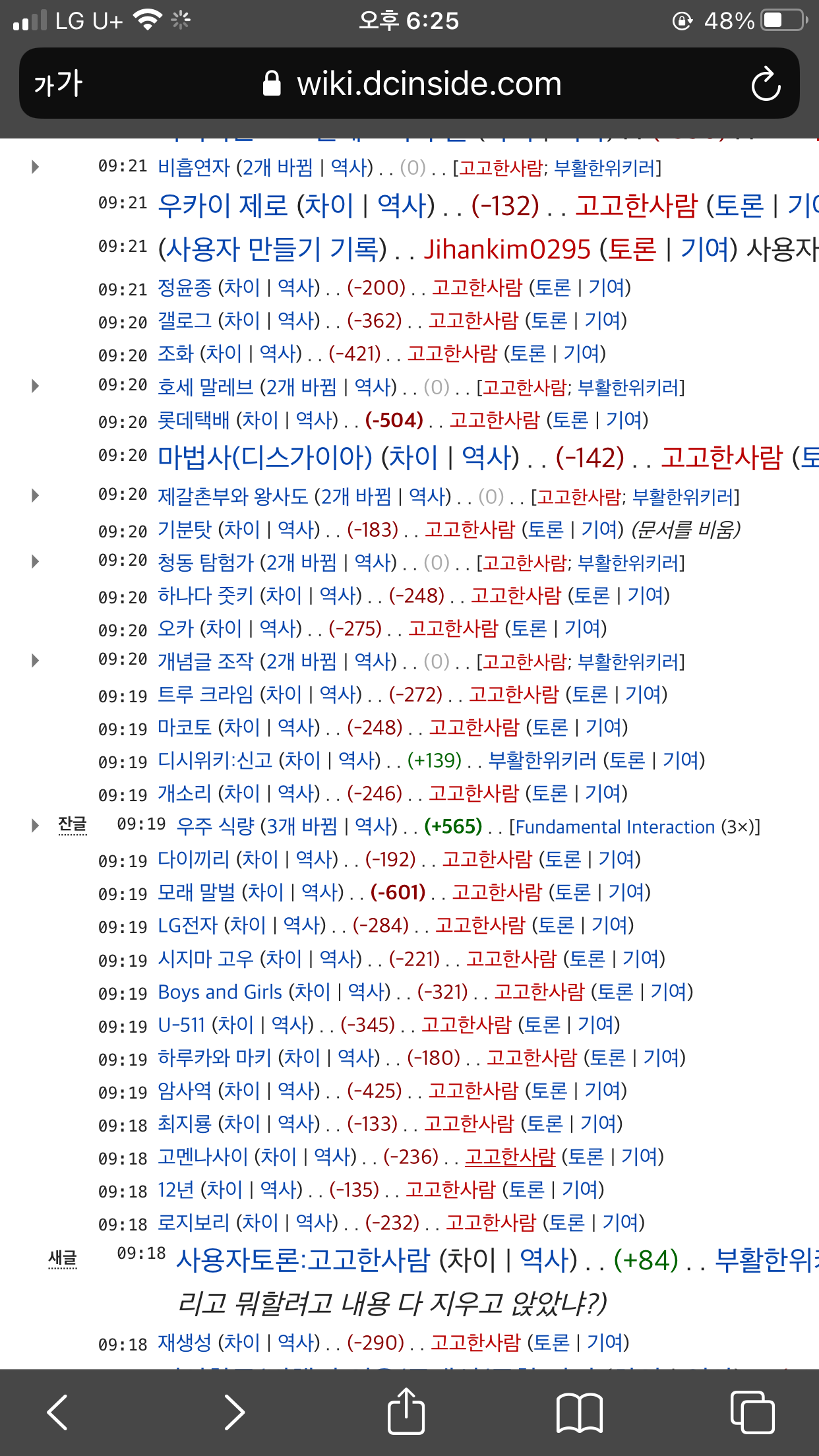This screenshot has width=819, height=1456.
Task: Open the reader text size menu (가가)
Action: click(58, 84)
